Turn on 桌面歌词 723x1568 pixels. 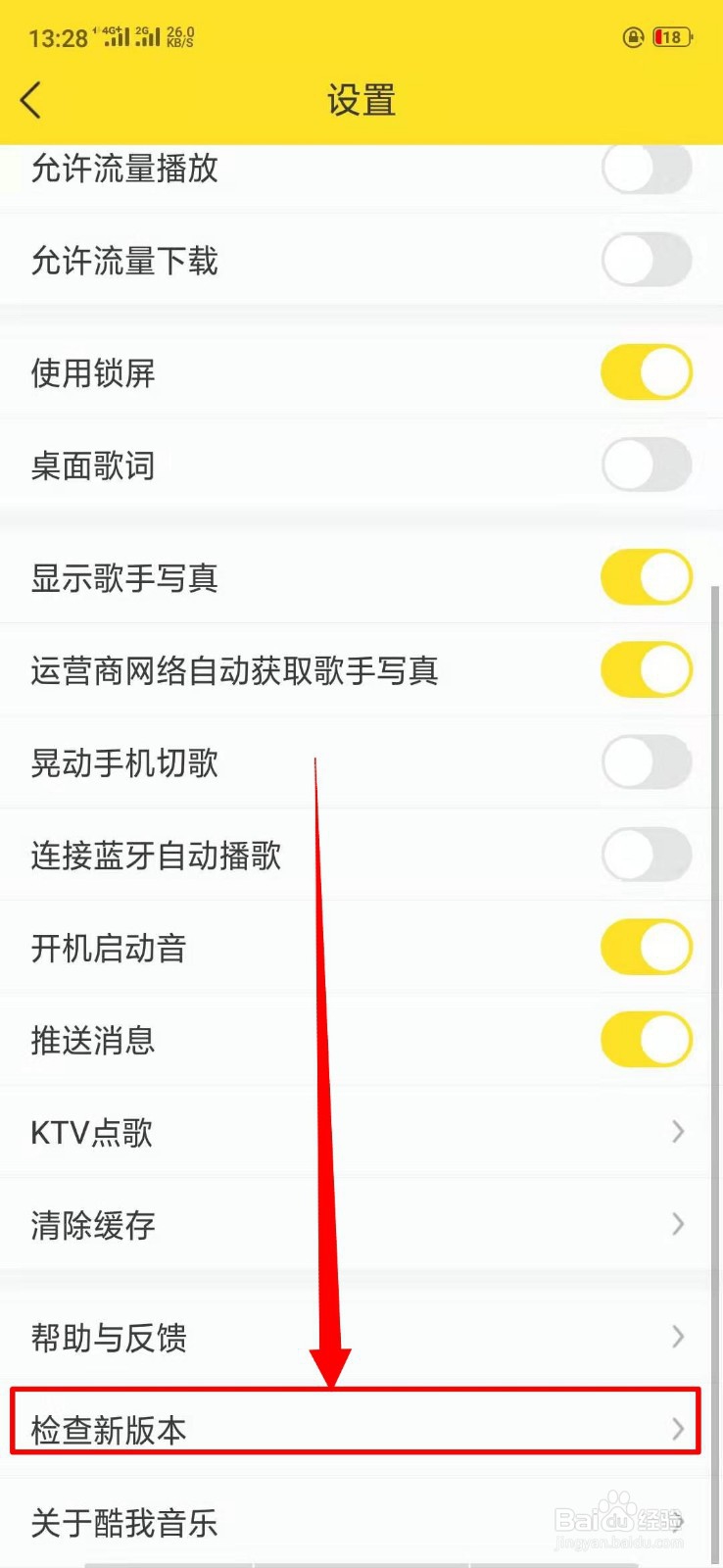[x=647, y=465]
